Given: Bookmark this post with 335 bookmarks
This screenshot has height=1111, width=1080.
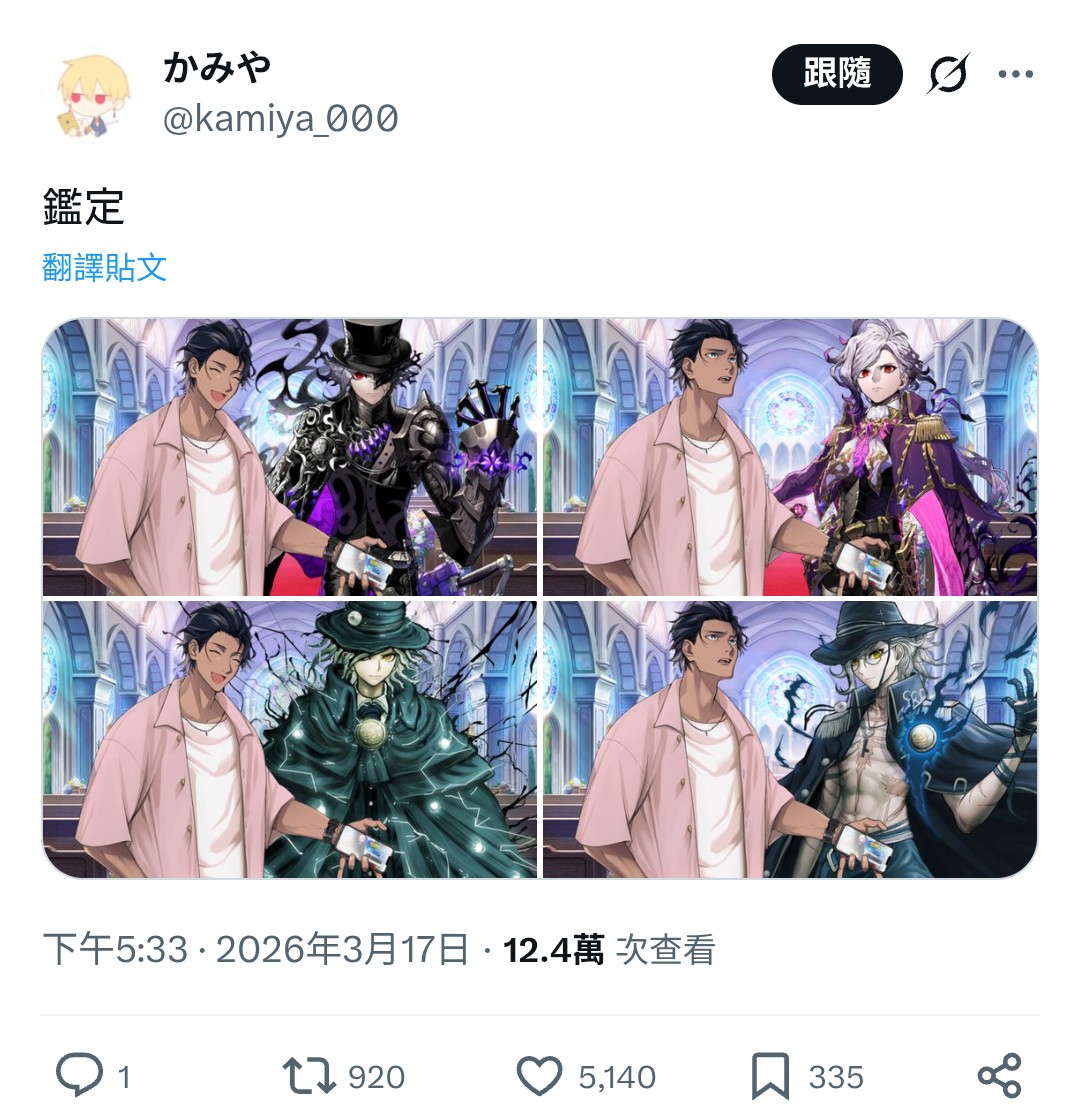Looking at the screenshot, I should pos(770,1076).
